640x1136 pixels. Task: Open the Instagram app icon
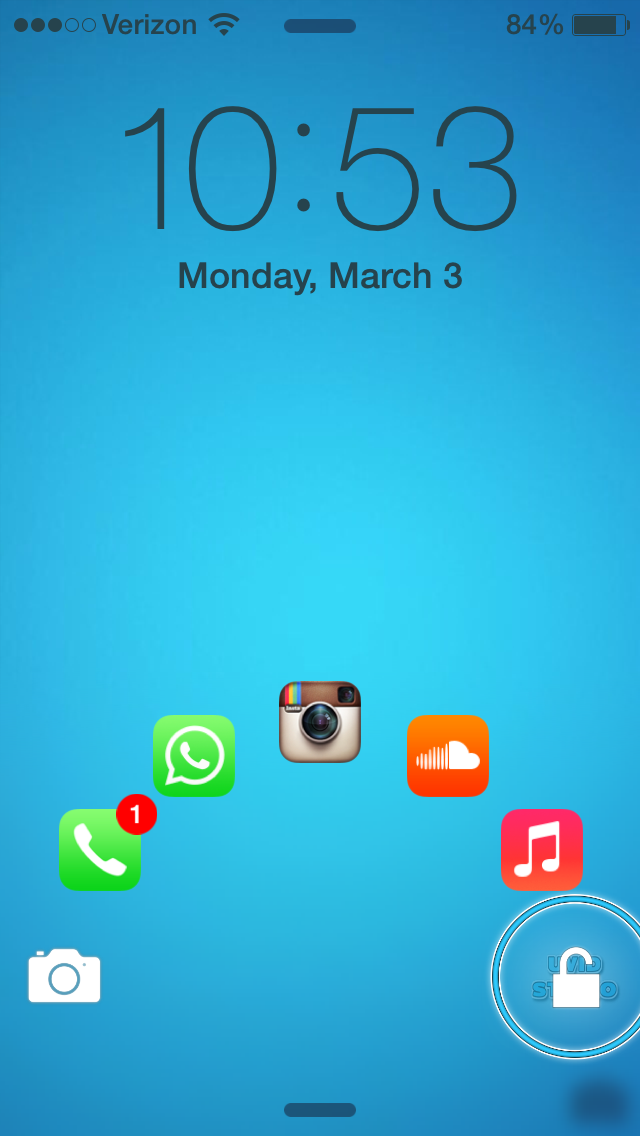pyautogui.click(x=320, y=722)
